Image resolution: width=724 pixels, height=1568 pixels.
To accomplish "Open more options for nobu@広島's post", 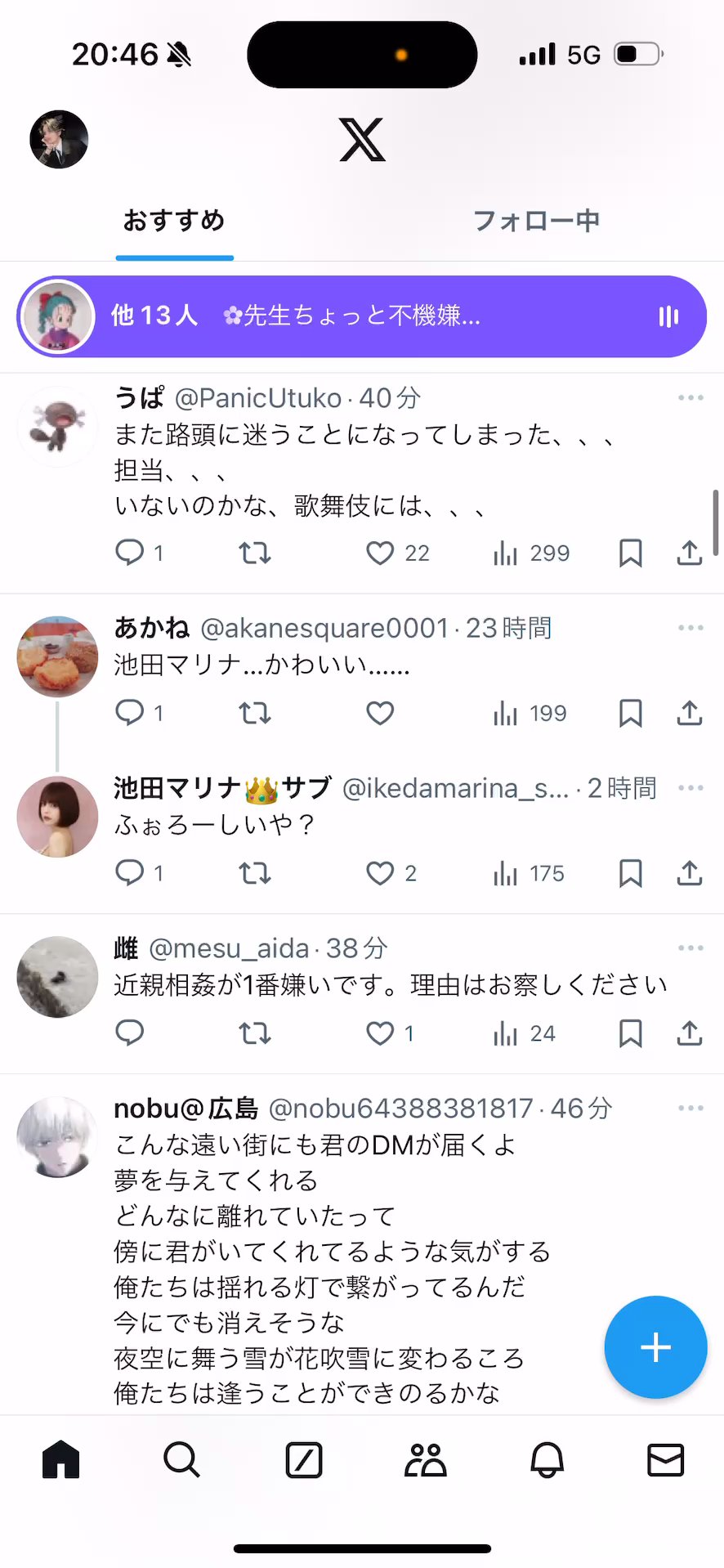I will 690,1109.
